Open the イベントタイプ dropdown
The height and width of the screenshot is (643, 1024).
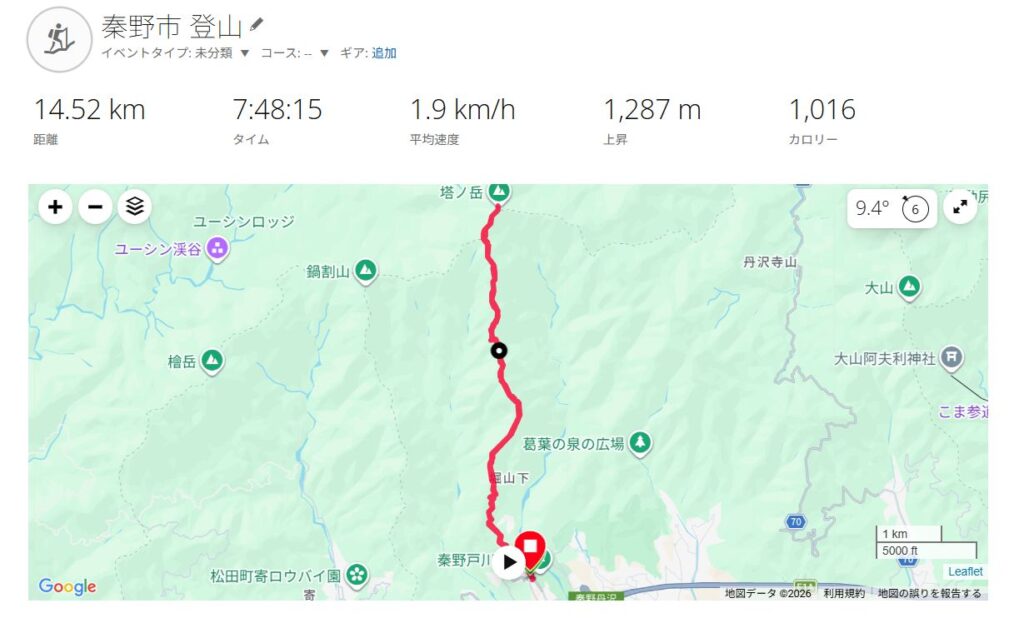[x=243, y=53]
